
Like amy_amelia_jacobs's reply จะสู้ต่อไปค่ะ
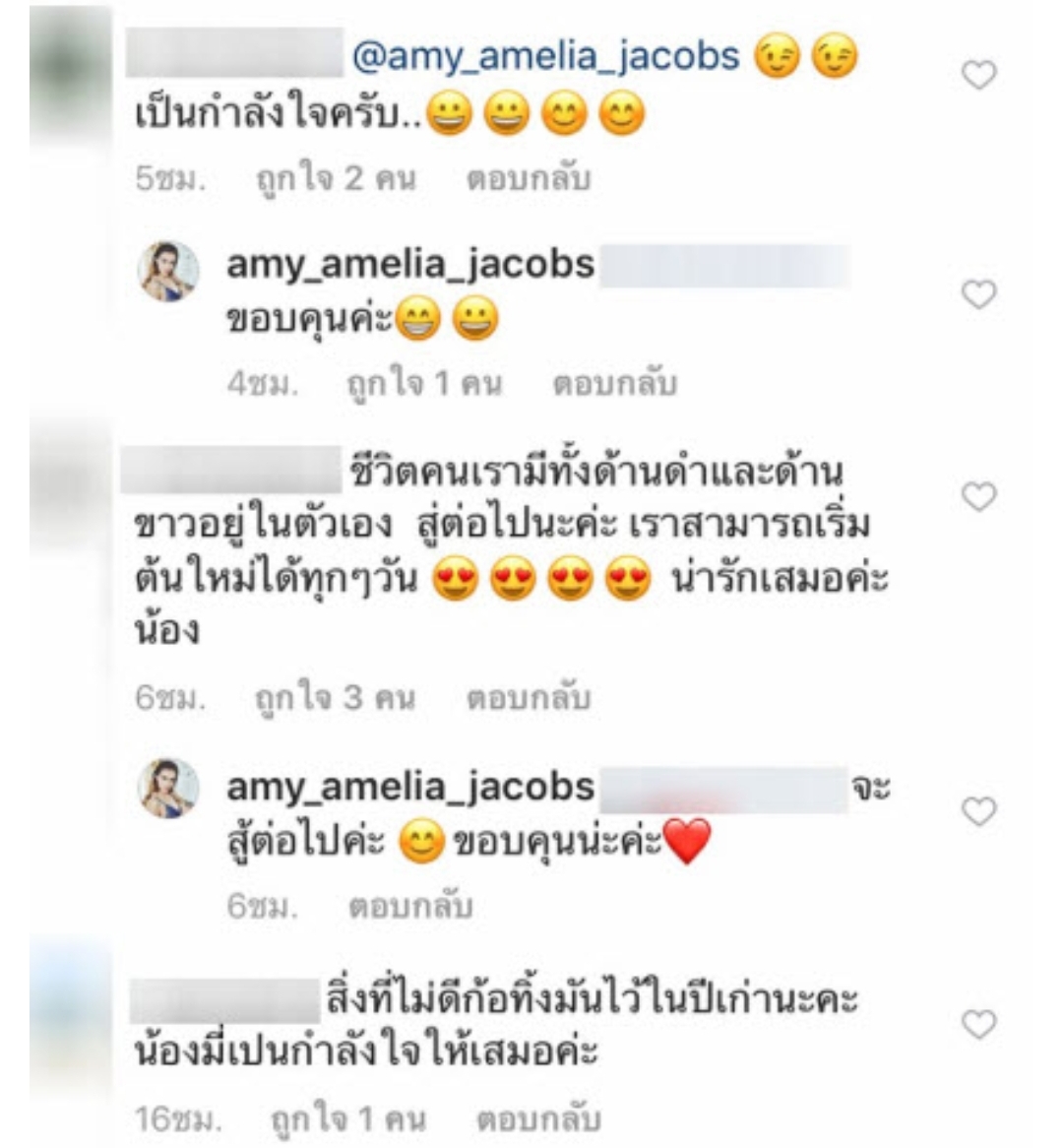pos(978,812)
